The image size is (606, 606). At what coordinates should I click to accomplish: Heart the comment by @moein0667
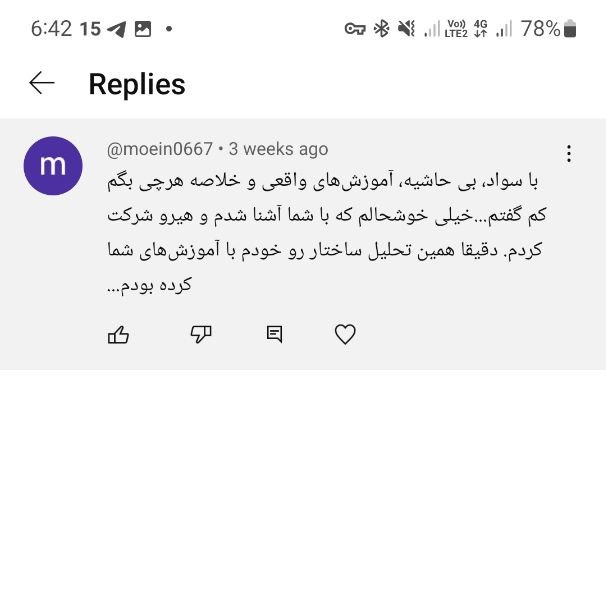pyautogui.click(x=345, y=335)
